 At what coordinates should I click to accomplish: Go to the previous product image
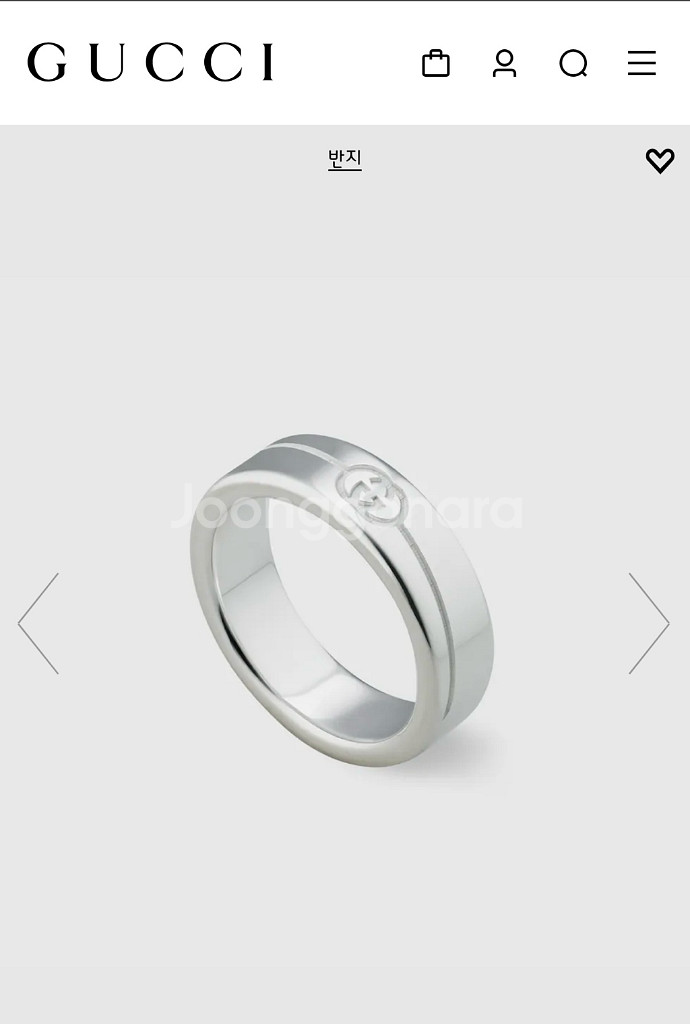click(x=38, y=623)
